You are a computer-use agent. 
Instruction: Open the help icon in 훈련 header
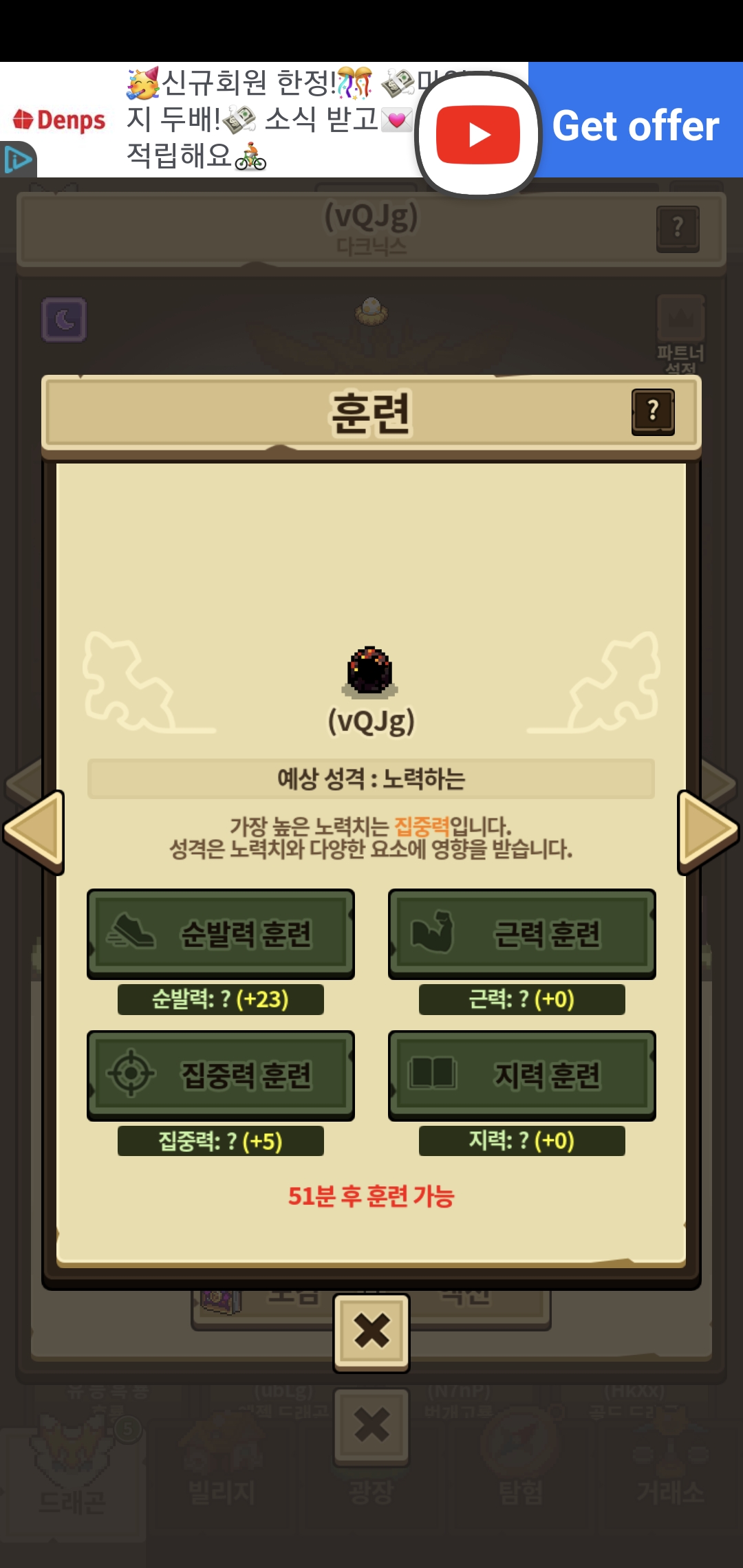(x=653, y=412)
